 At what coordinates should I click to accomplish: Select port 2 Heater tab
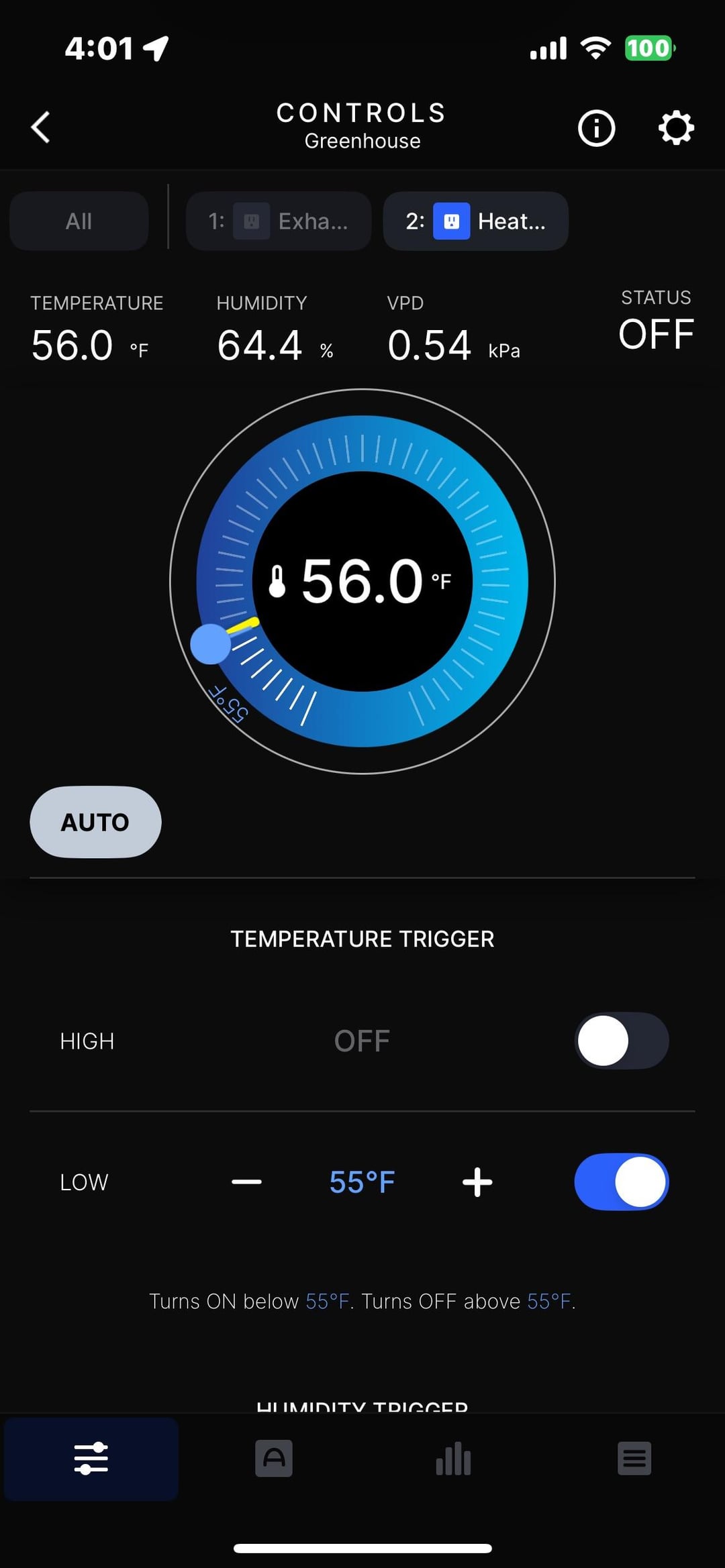coord(475,221)
